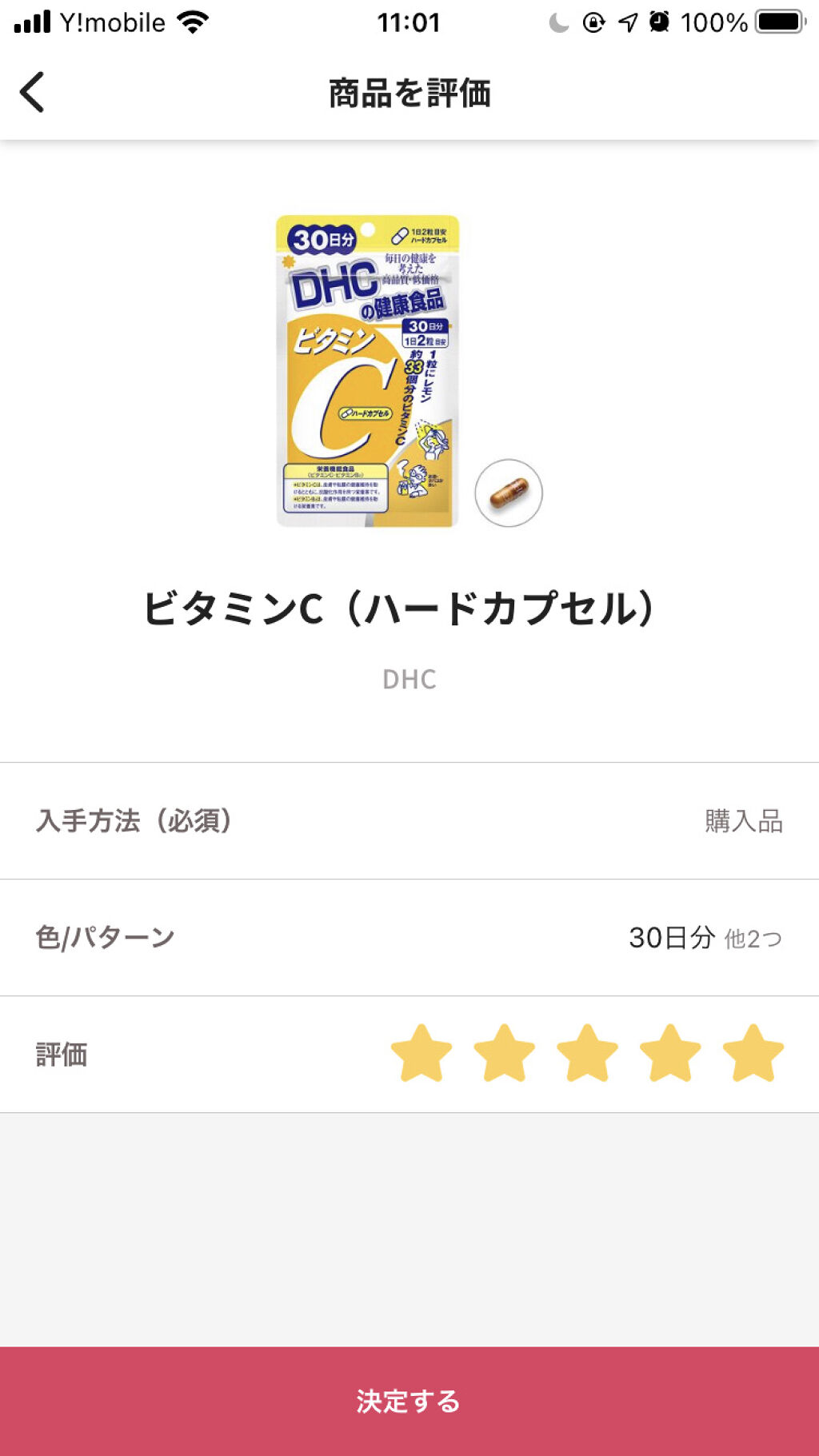Confirm with the 決定する button

pyautogui.click(x=409, y=1401)
